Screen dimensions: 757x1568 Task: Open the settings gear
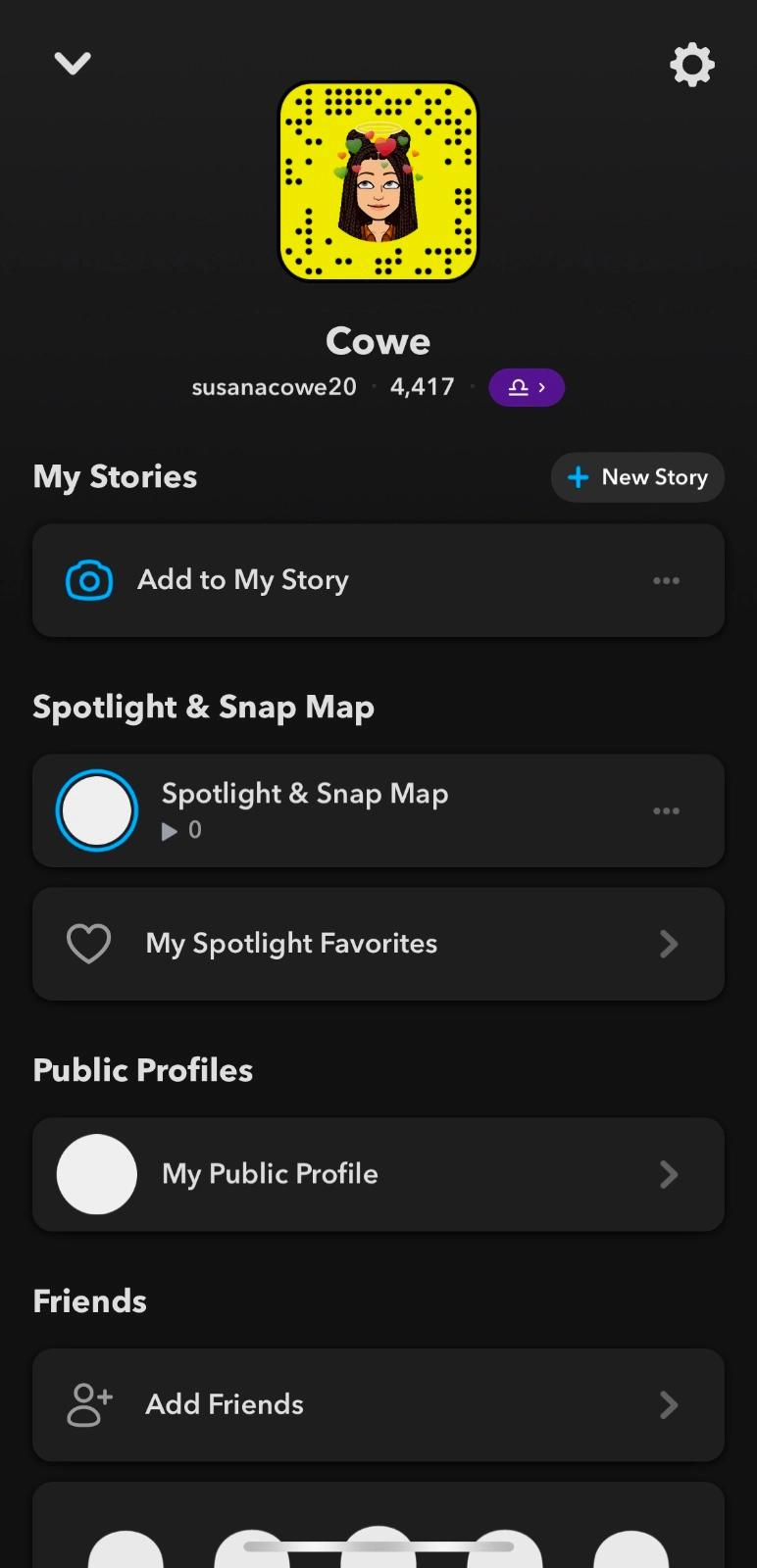[x=691, y=66]
